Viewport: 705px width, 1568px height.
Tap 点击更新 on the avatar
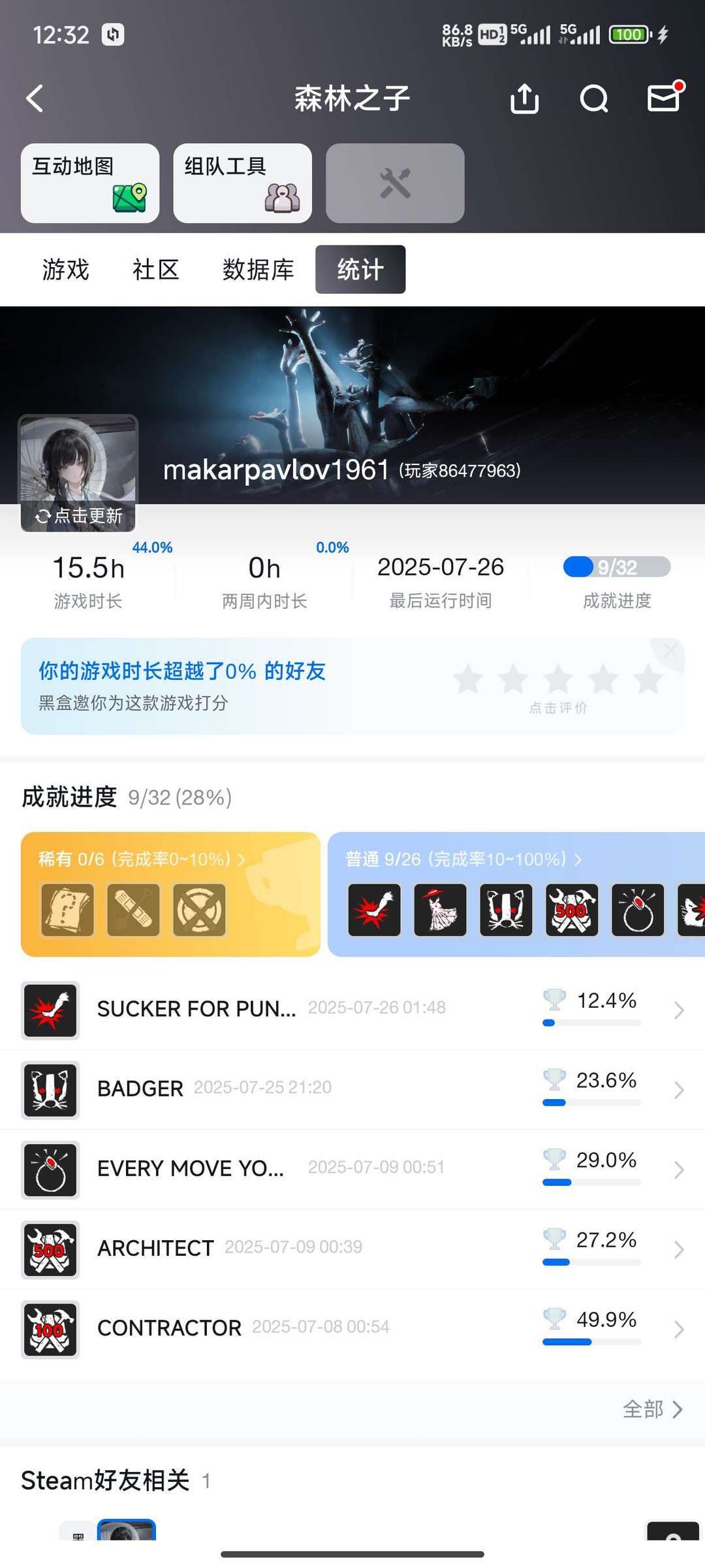coord(78,516)
